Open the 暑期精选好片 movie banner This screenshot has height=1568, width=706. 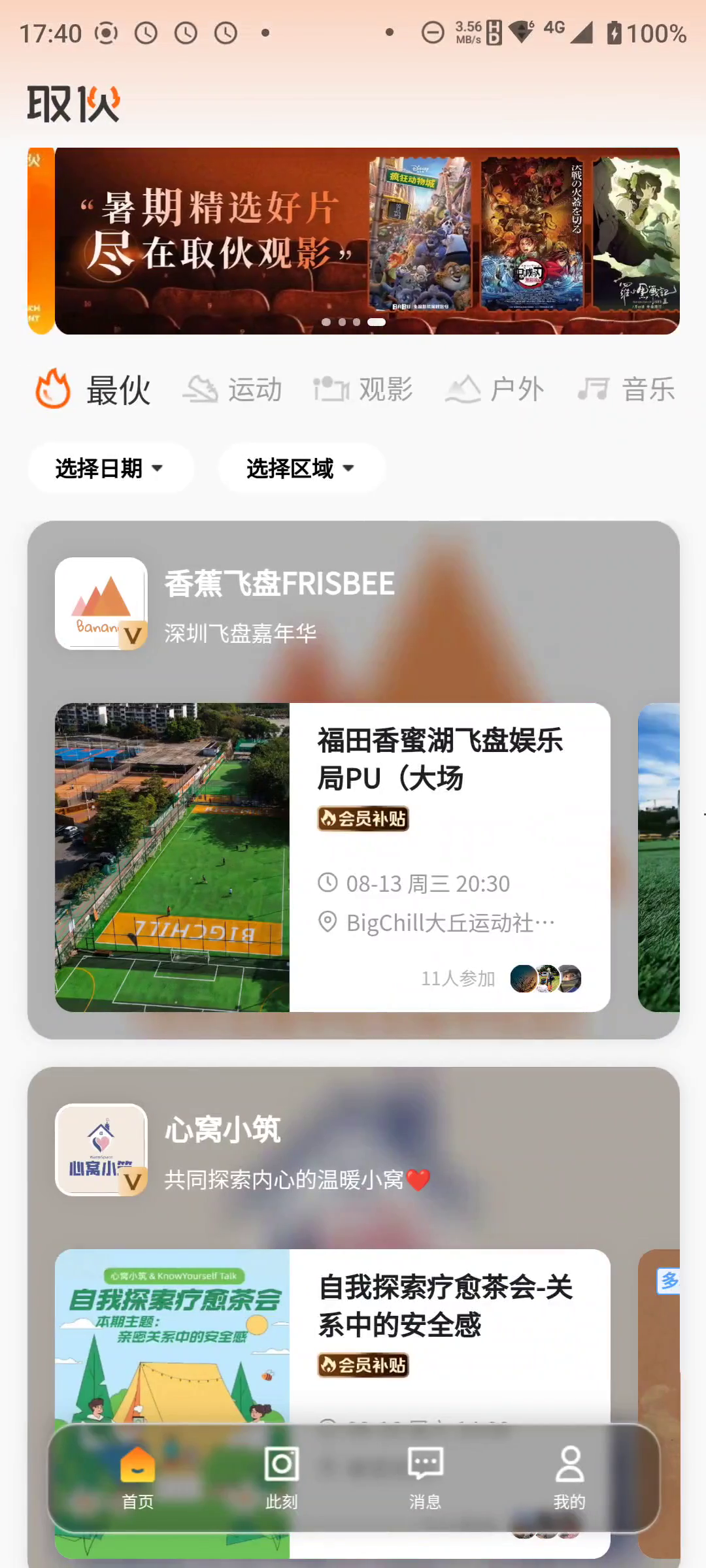[x=366, y=240]
